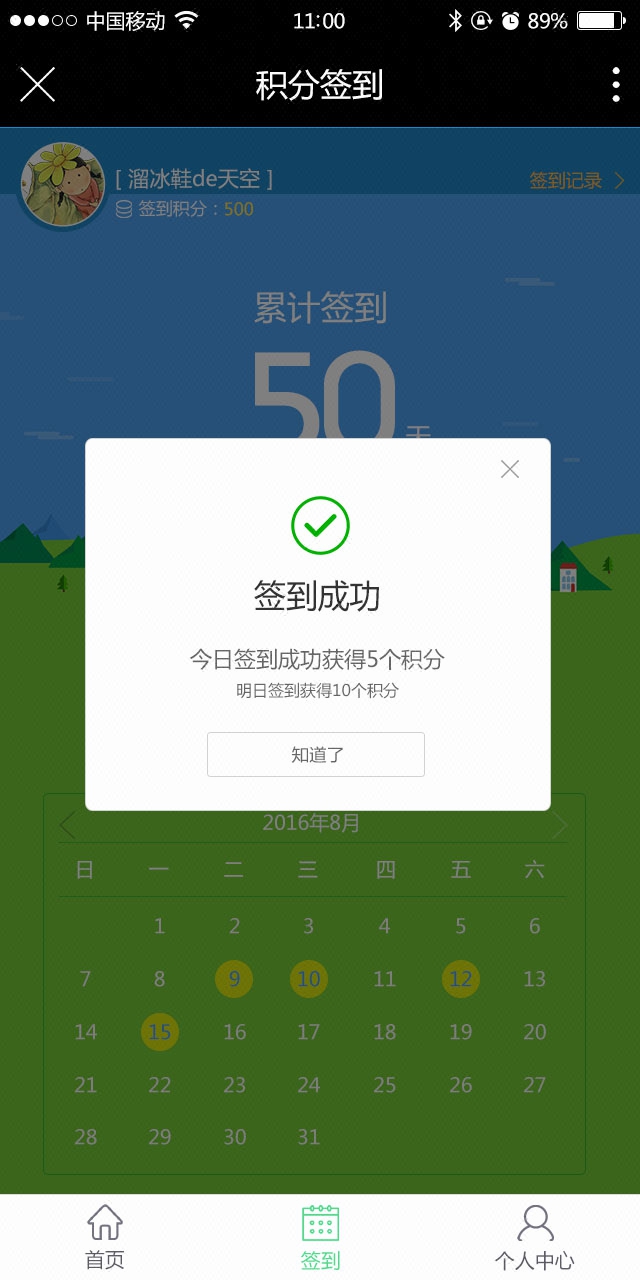Dismiss the 签到成功 dialog with X
This screenshot has width=640, height=1280.
510,469
